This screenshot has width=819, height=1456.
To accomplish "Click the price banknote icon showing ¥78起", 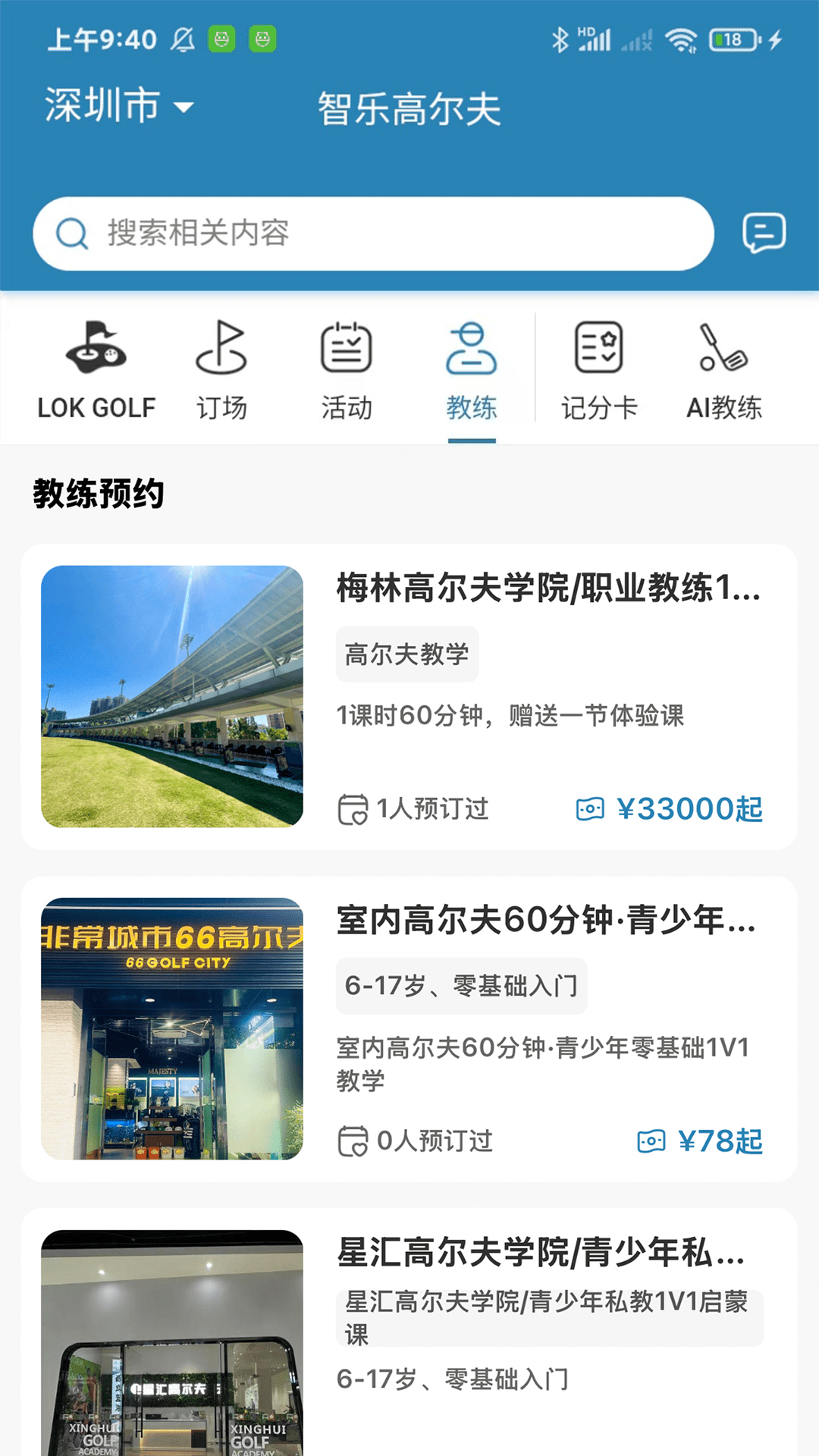I will 651,1141.
